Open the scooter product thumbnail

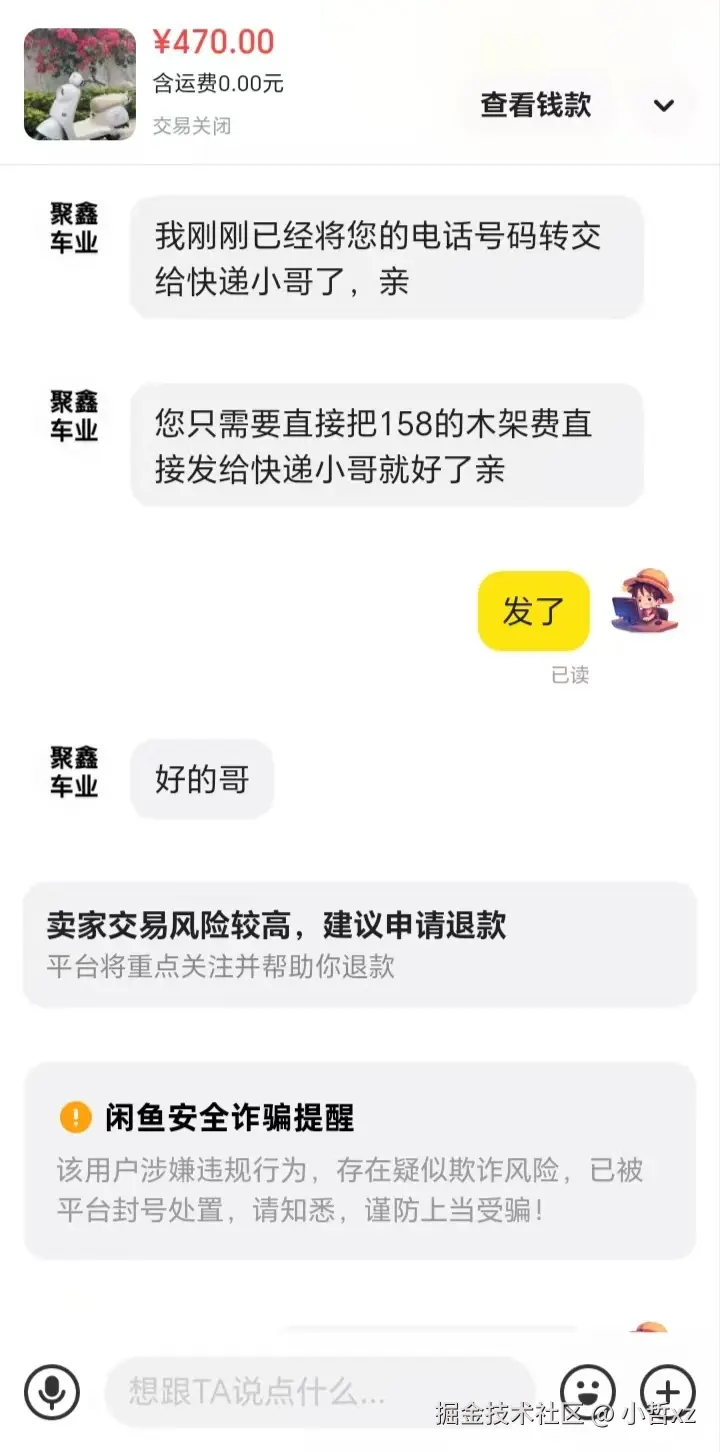tap(80, 84)
